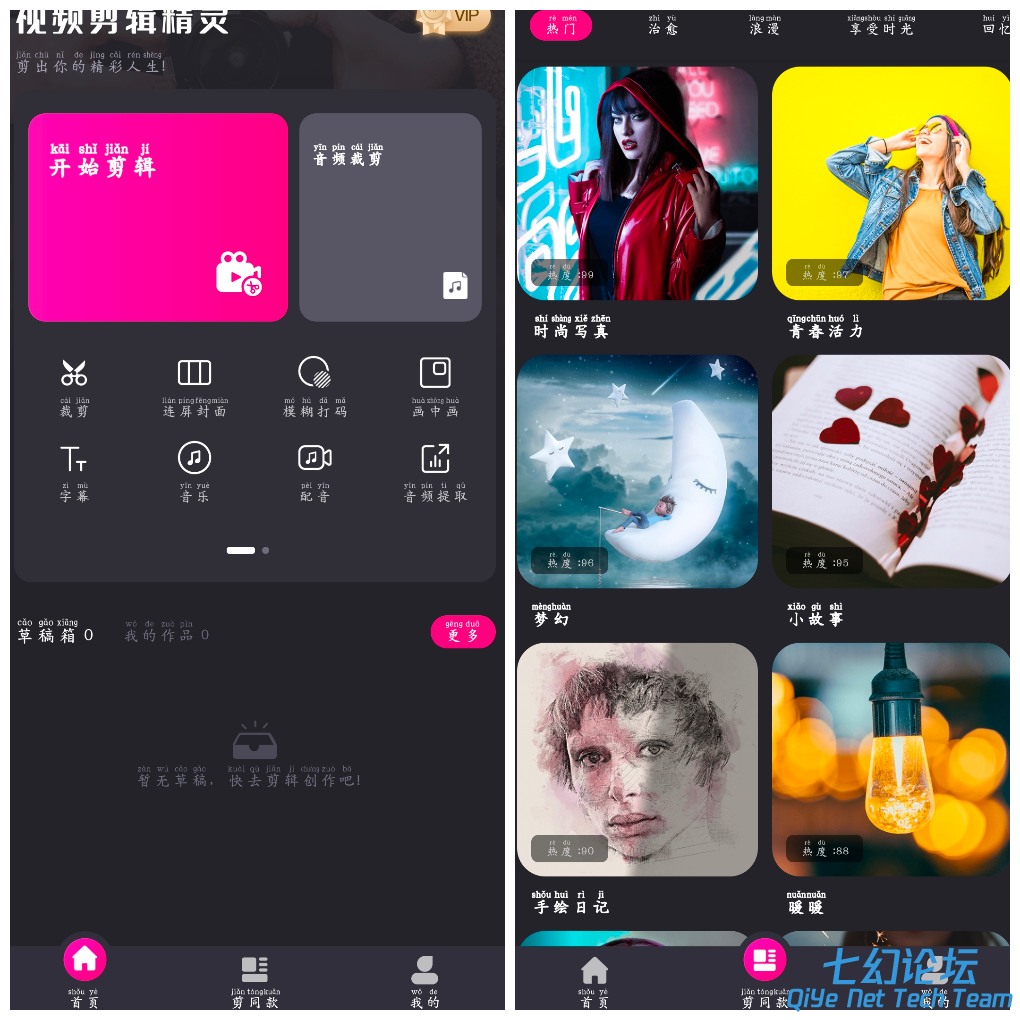Image resolution: width=1020 pixels, height=1020 pixels.
Task: Open the 模糊打码 blur mosaic tool
Action: click(315, 386)
